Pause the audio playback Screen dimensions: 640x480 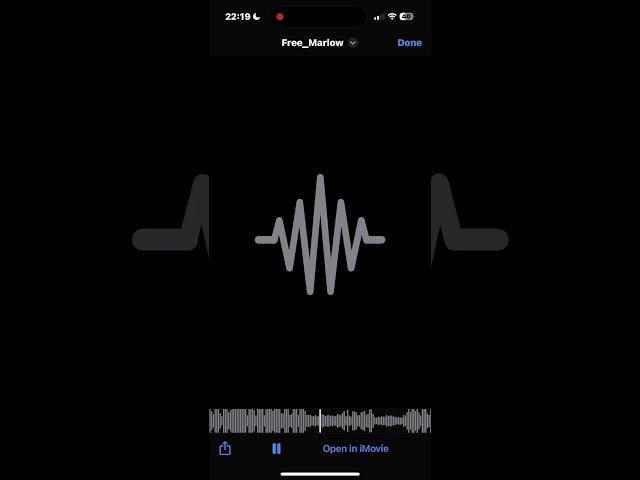(276, 448)
